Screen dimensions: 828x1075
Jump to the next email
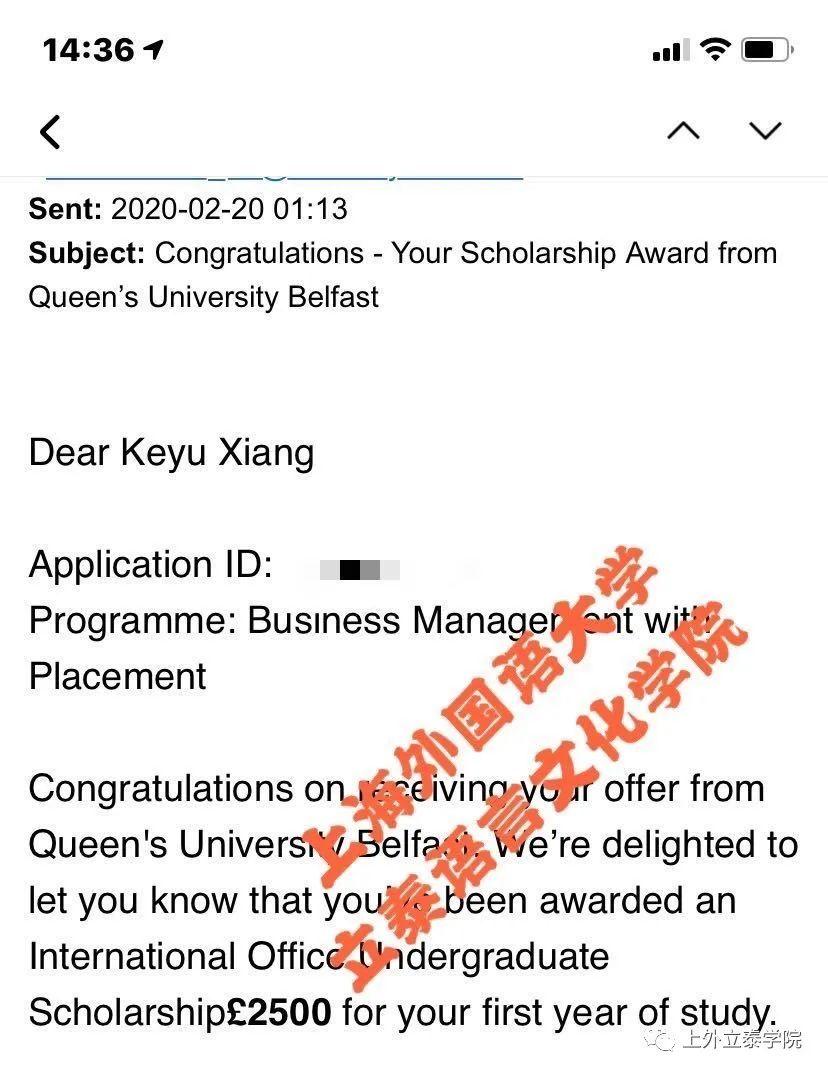click(765, 131)
